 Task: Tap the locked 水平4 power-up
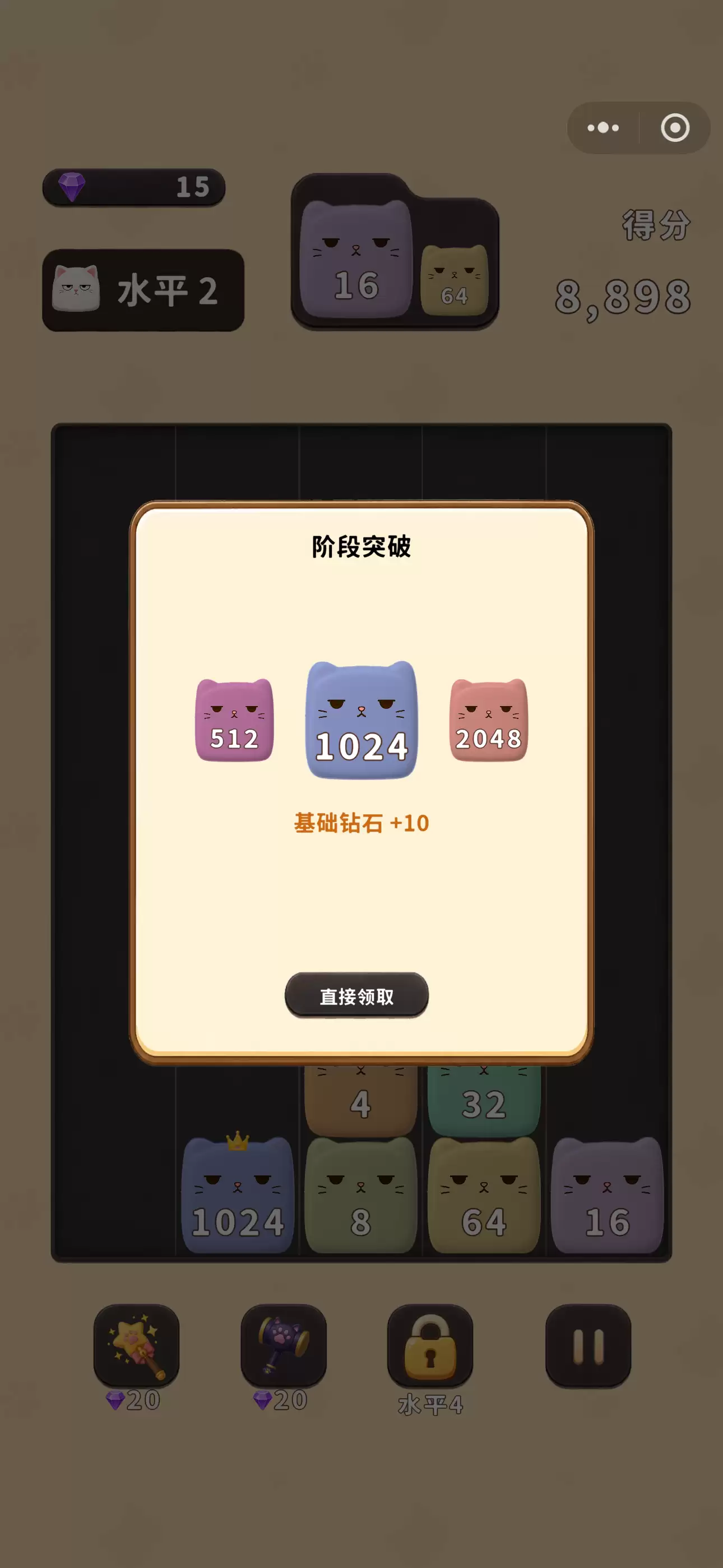coord(430,1346)
